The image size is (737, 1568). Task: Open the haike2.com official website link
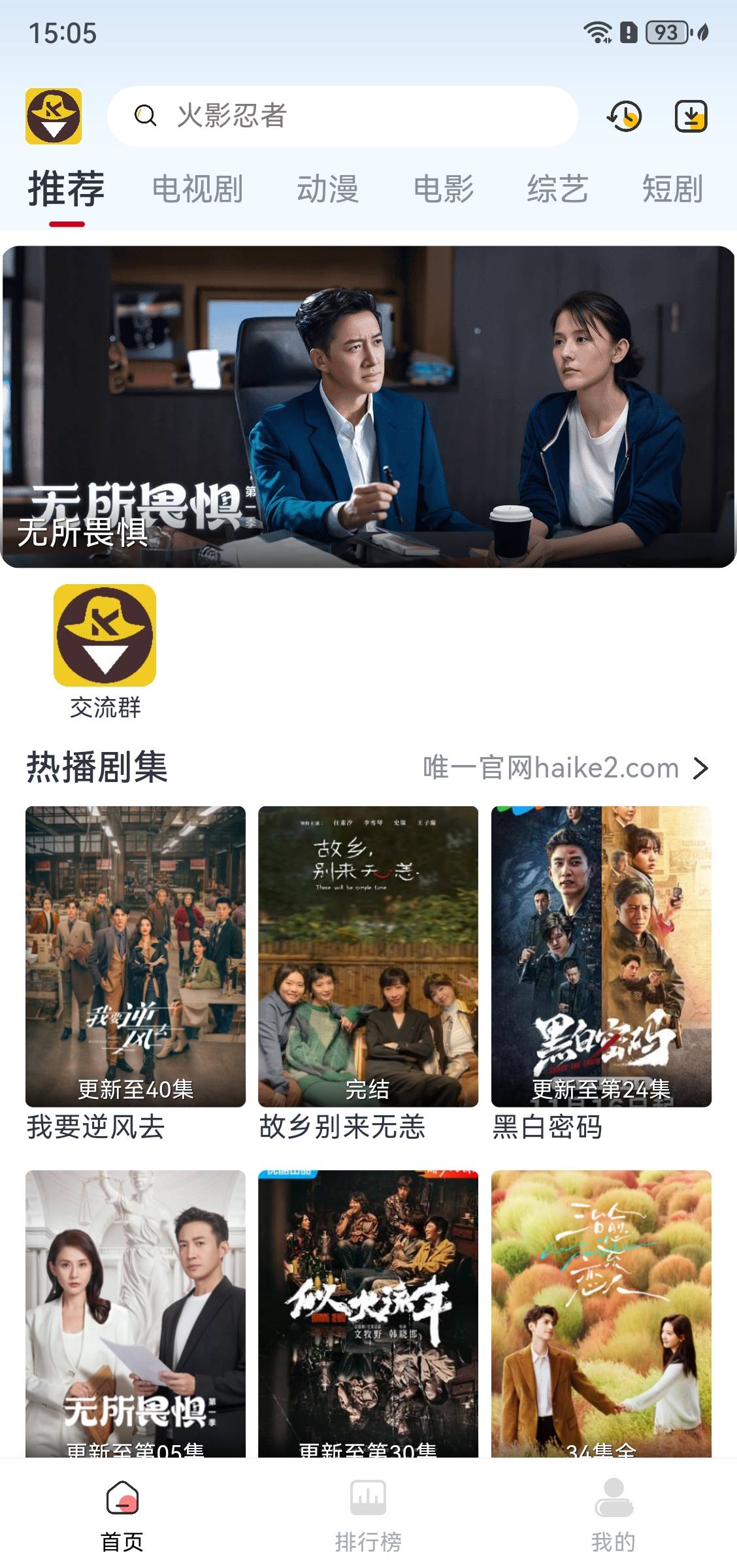(x=548, y=768)
